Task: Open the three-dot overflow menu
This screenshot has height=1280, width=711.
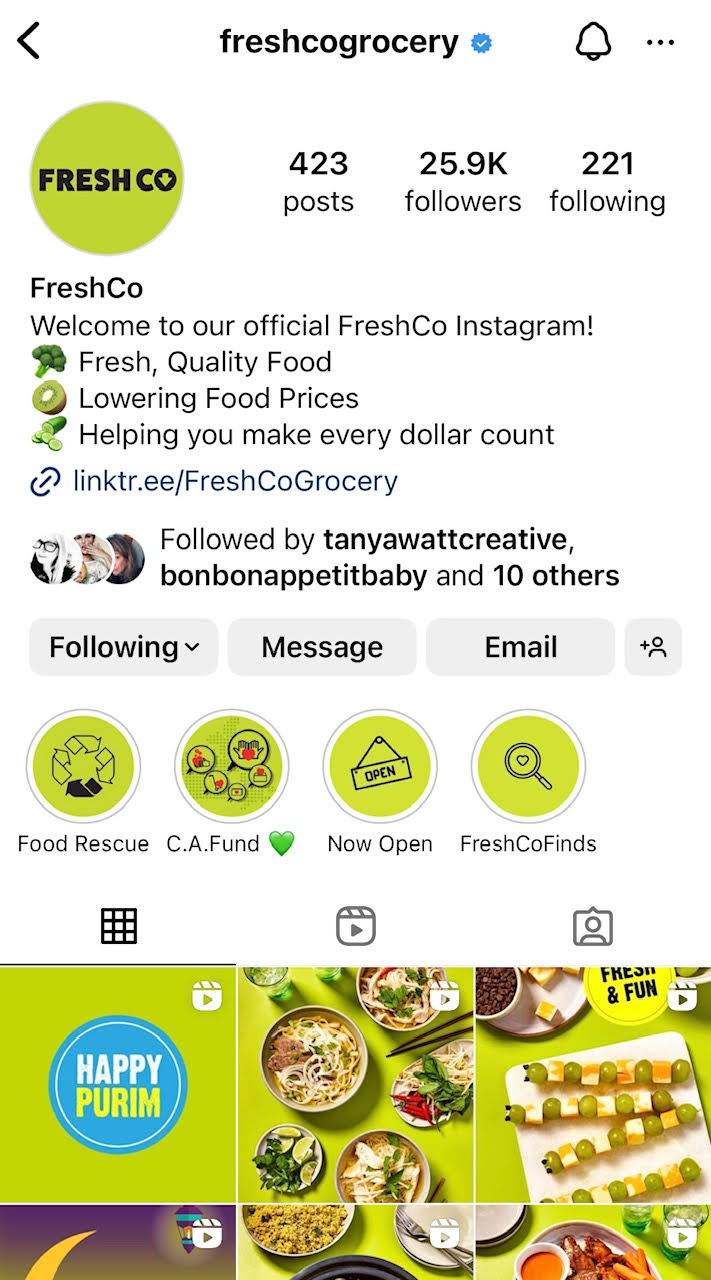Action: [661, 42]
